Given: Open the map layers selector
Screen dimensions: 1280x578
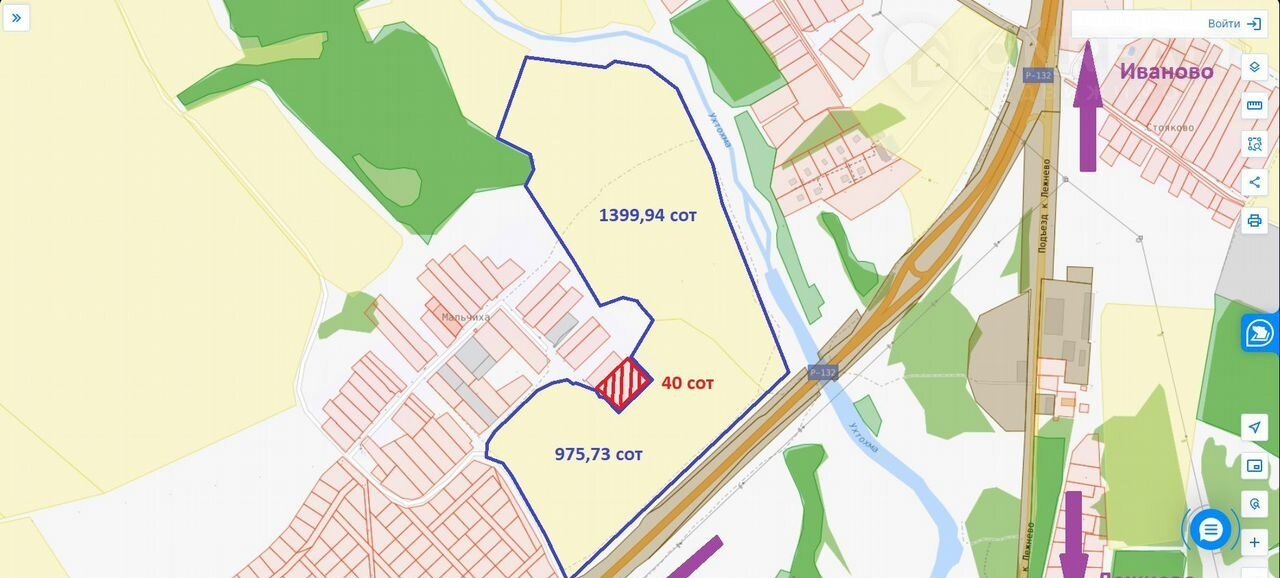Looking at the screenshot, I should pyautogui.click(x=1254, y=68).
